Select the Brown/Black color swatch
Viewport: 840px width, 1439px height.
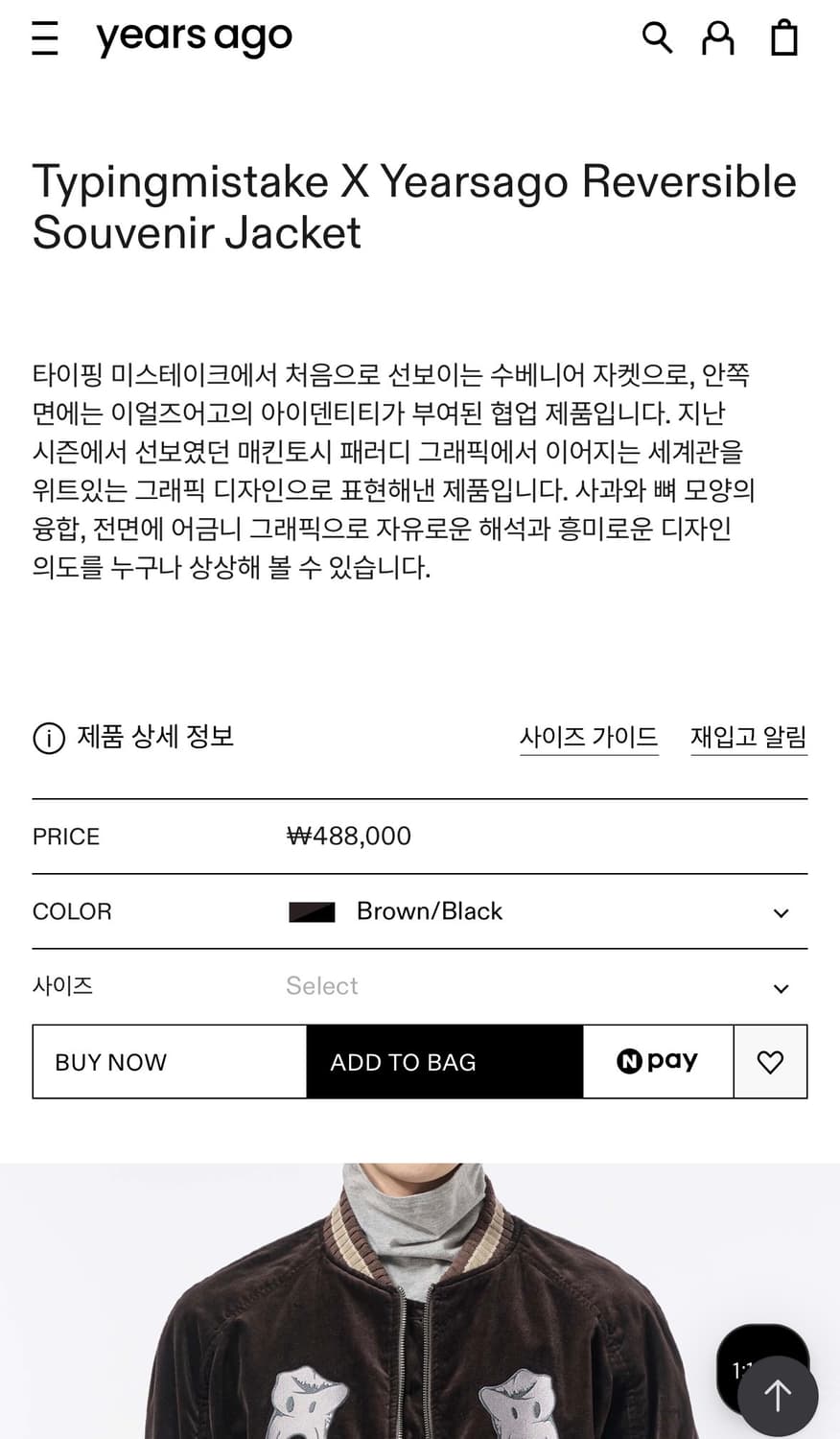311,911
